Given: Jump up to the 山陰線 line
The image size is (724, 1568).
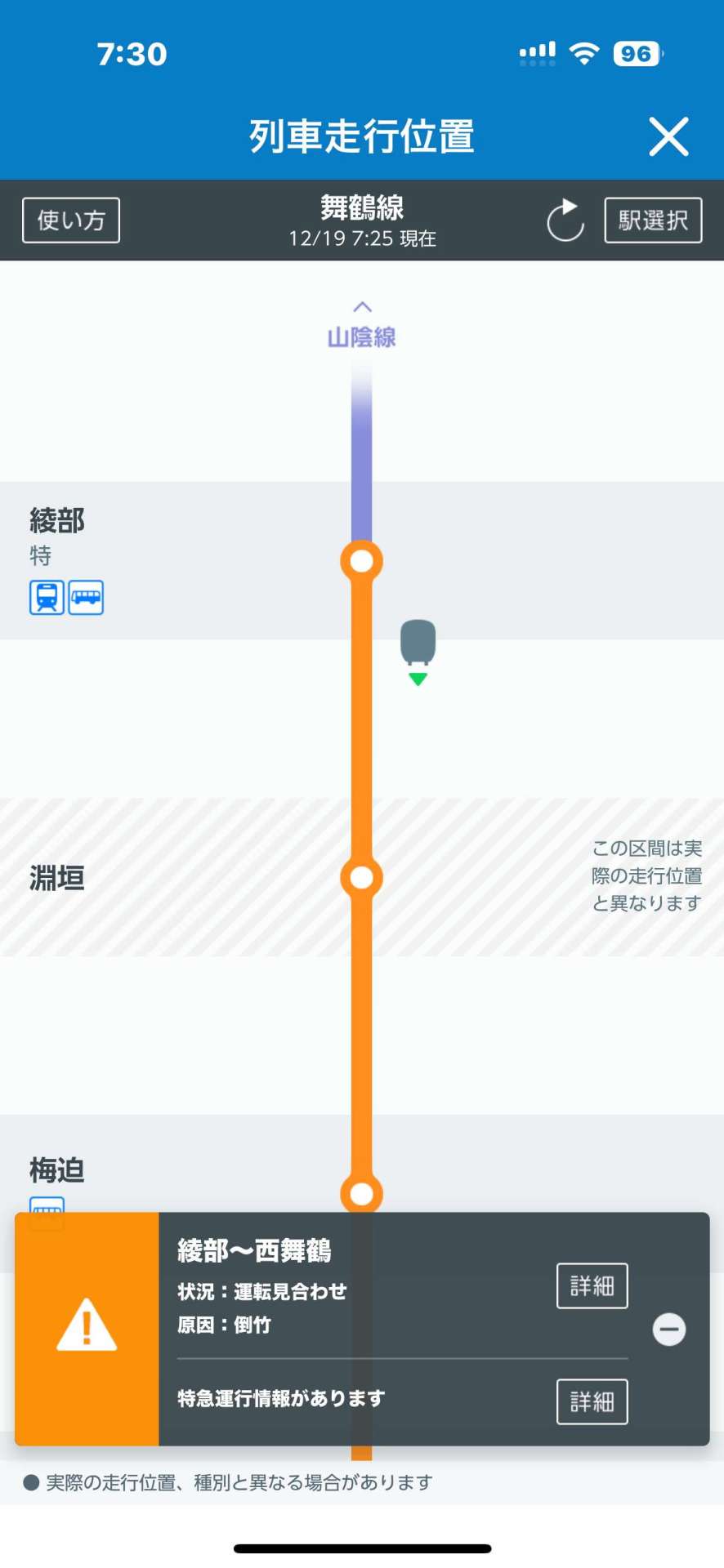Looking at the screenshot, I should (362, 326).
